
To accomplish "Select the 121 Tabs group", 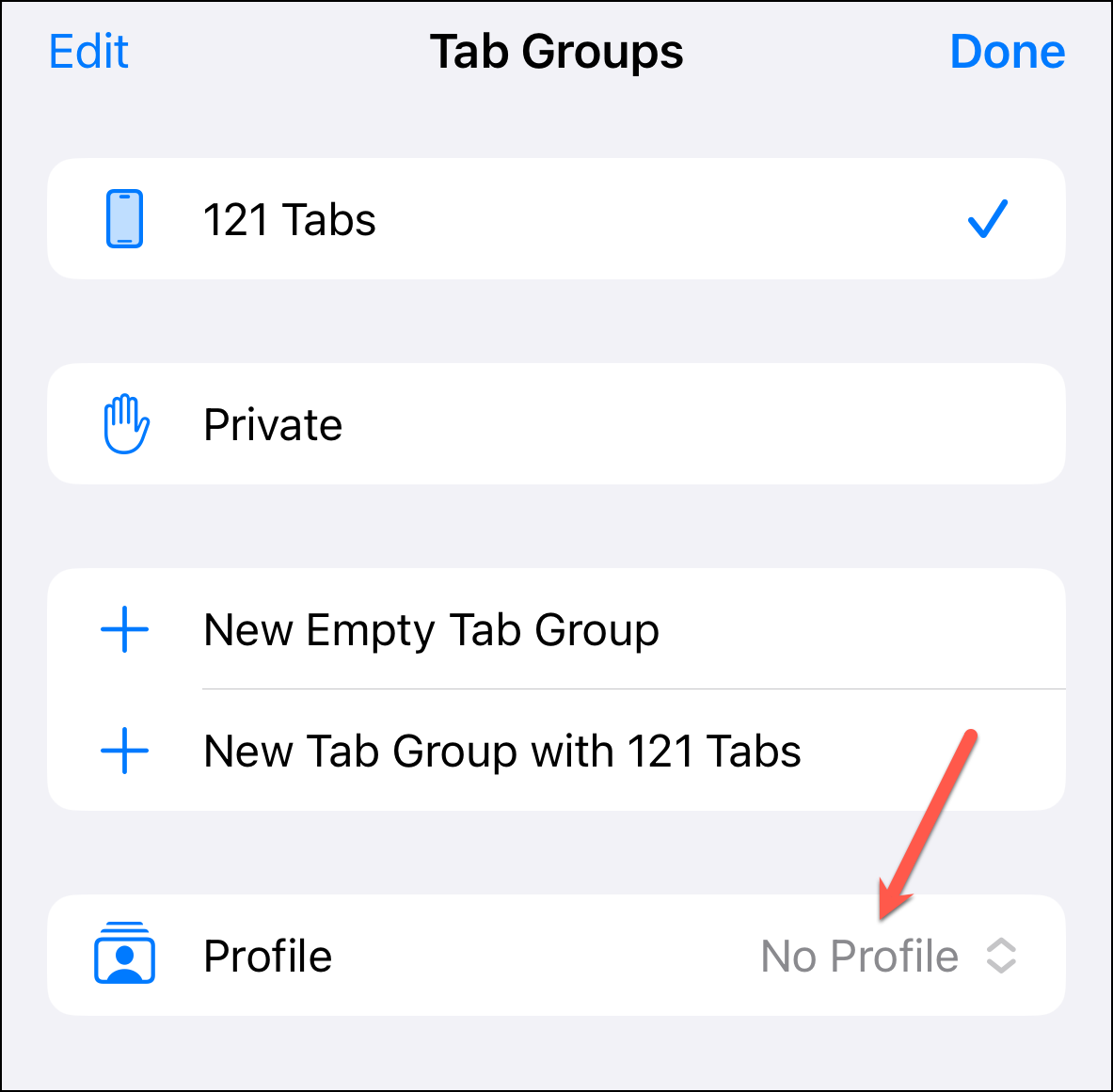I will pos(555,219).
